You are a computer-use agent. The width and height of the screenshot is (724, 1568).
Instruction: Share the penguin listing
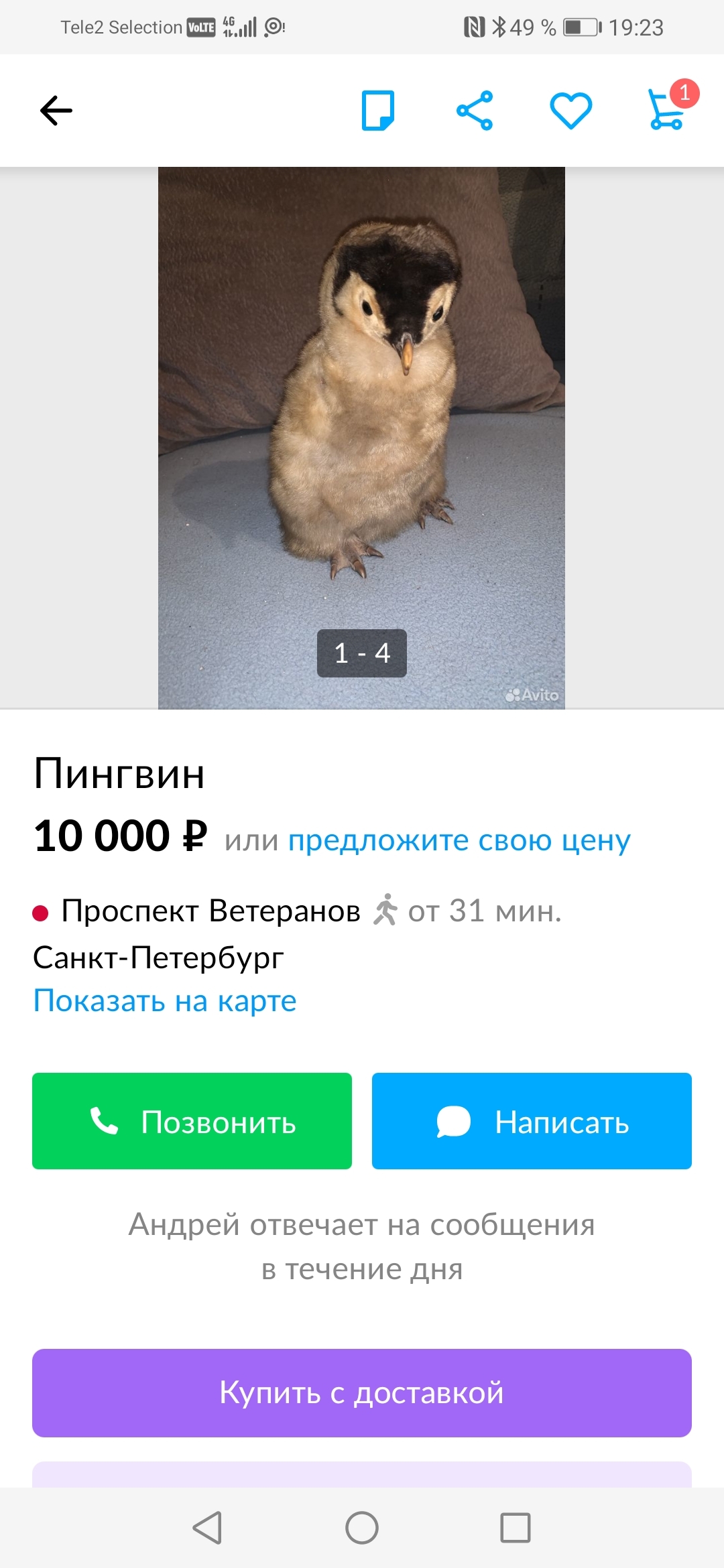(475, 111)
